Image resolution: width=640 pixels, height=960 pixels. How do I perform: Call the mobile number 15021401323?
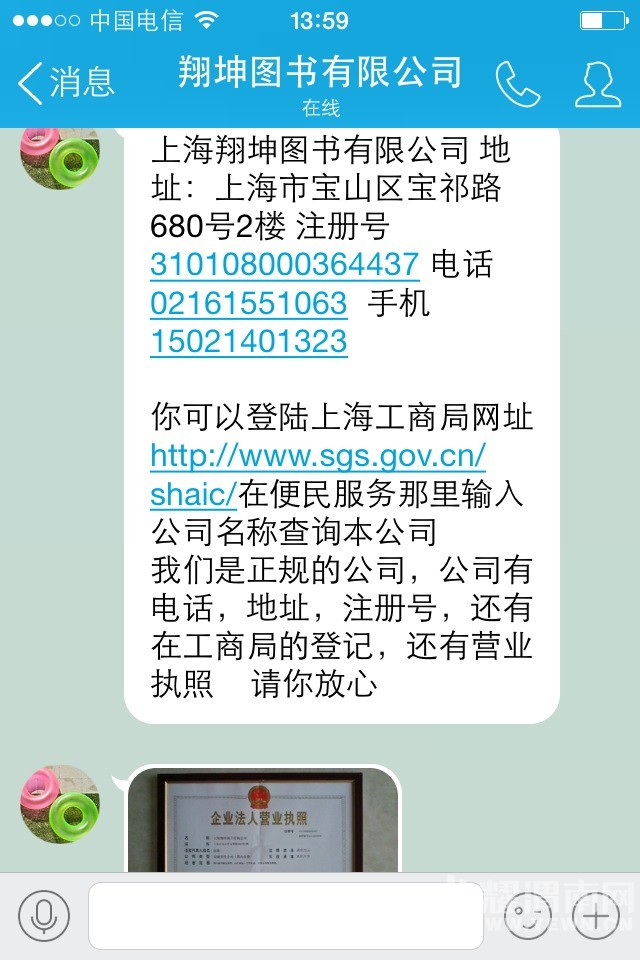(248, 342)
